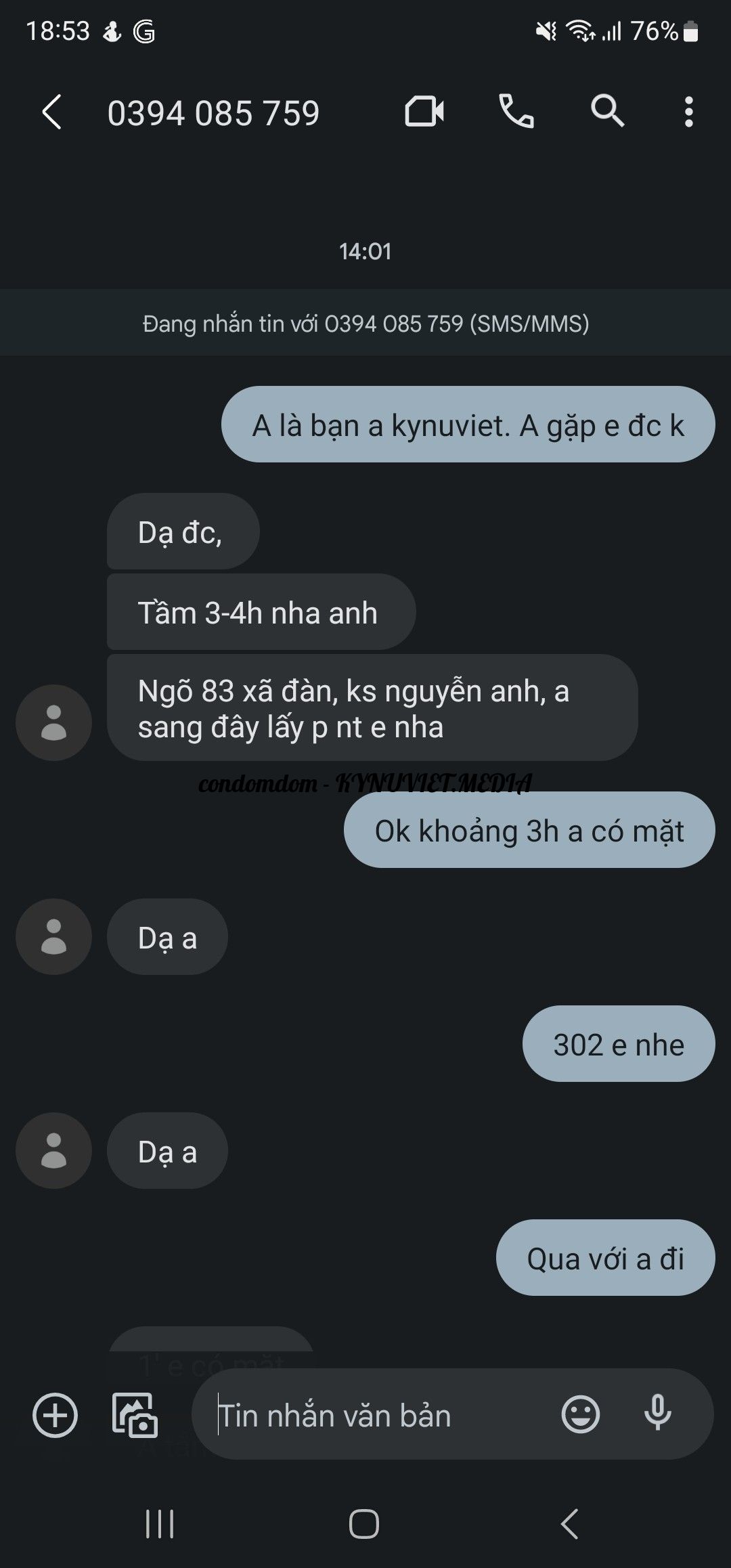Viewport: 731px width, 1568px height.
Task: Open the emoji picker
Action: tap(581, 1414)
